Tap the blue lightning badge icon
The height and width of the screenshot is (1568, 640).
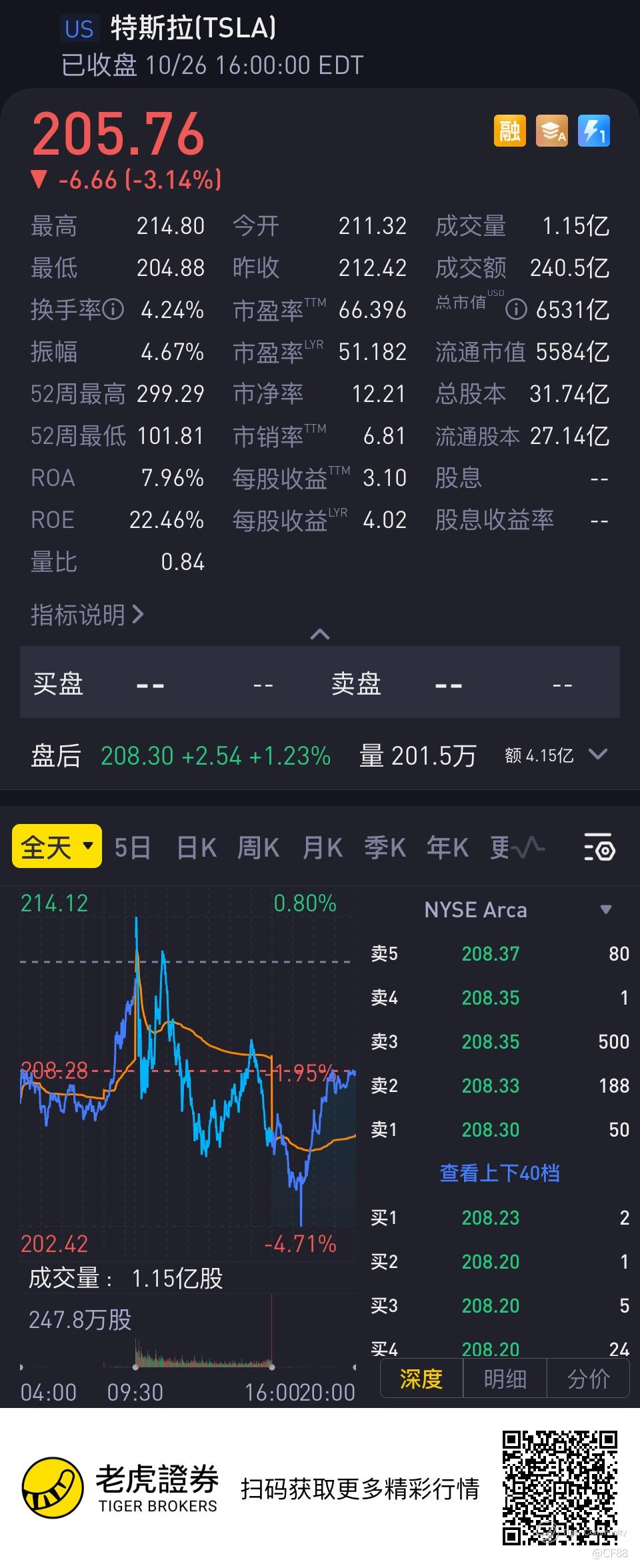tap(593, 131)
